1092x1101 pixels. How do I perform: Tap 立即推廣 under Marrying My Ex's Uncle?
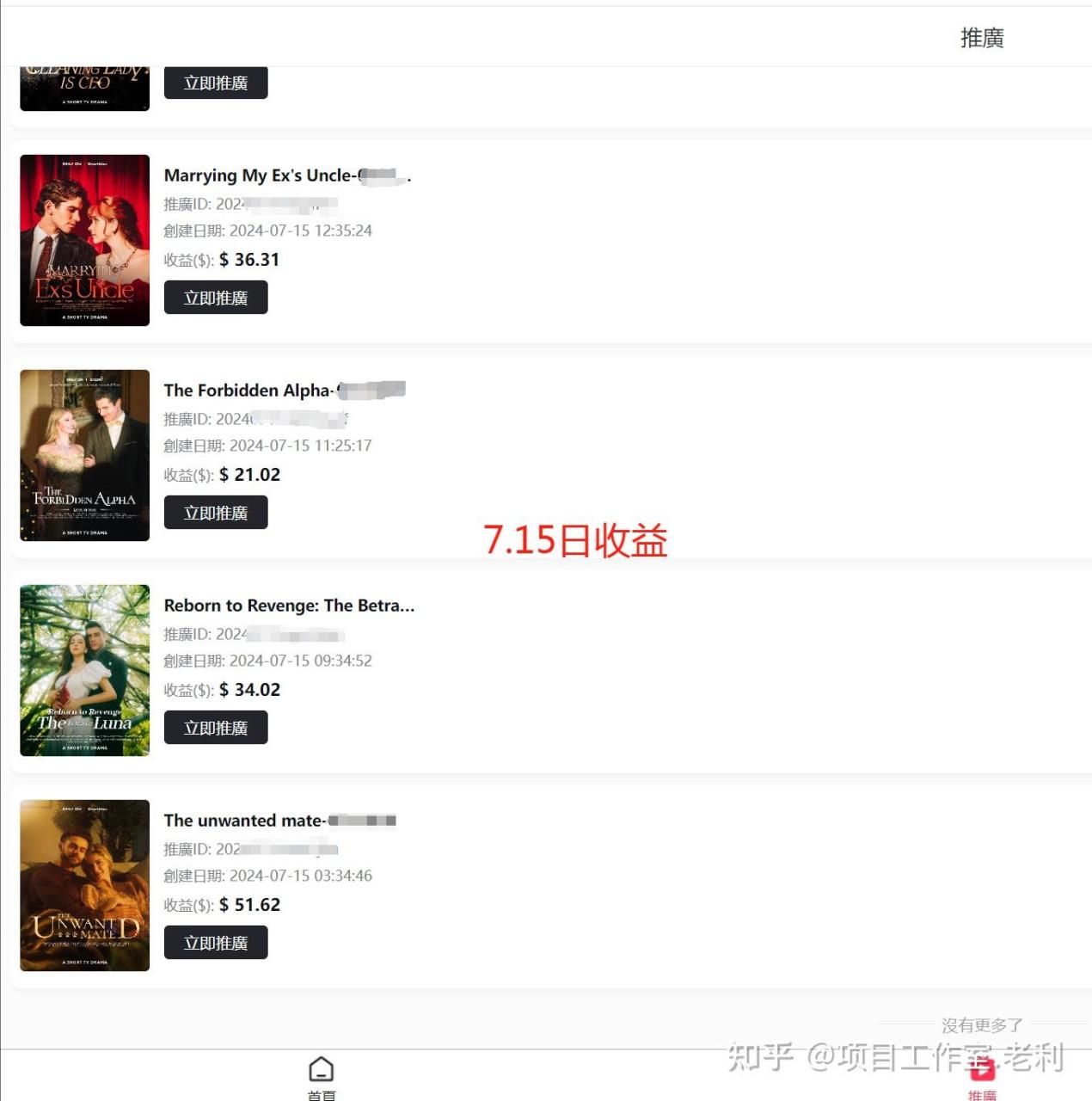pos(216,298)
